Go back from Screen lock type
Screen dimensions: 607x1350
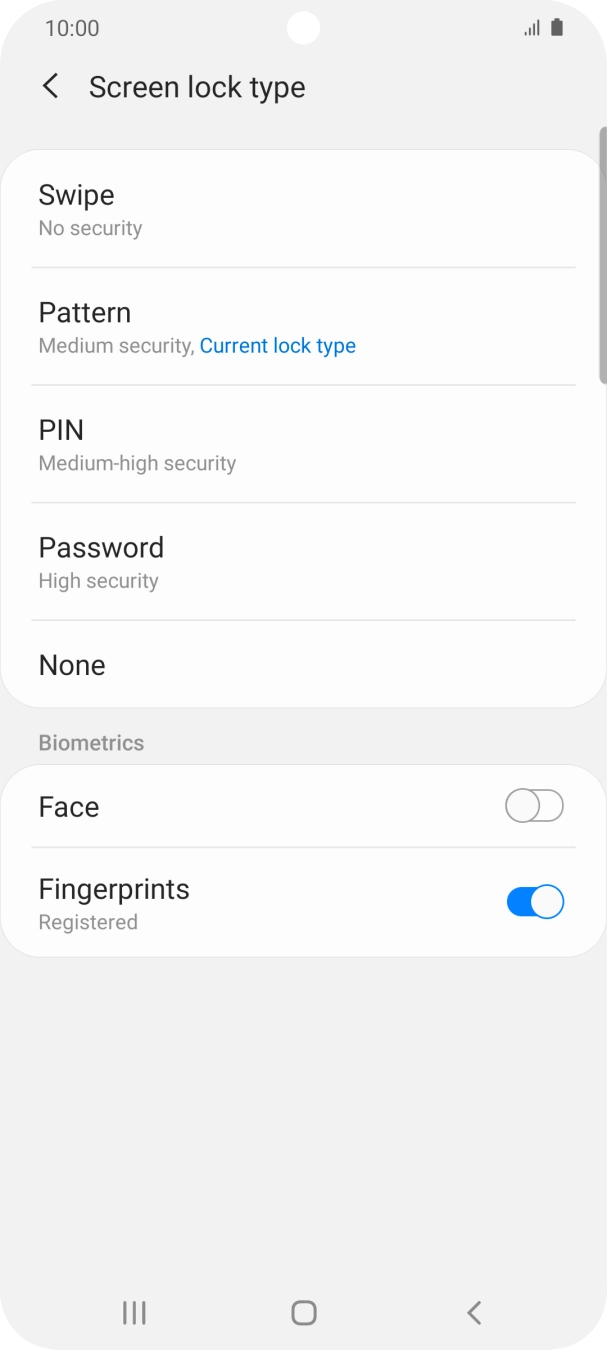(x=50, y=87)
